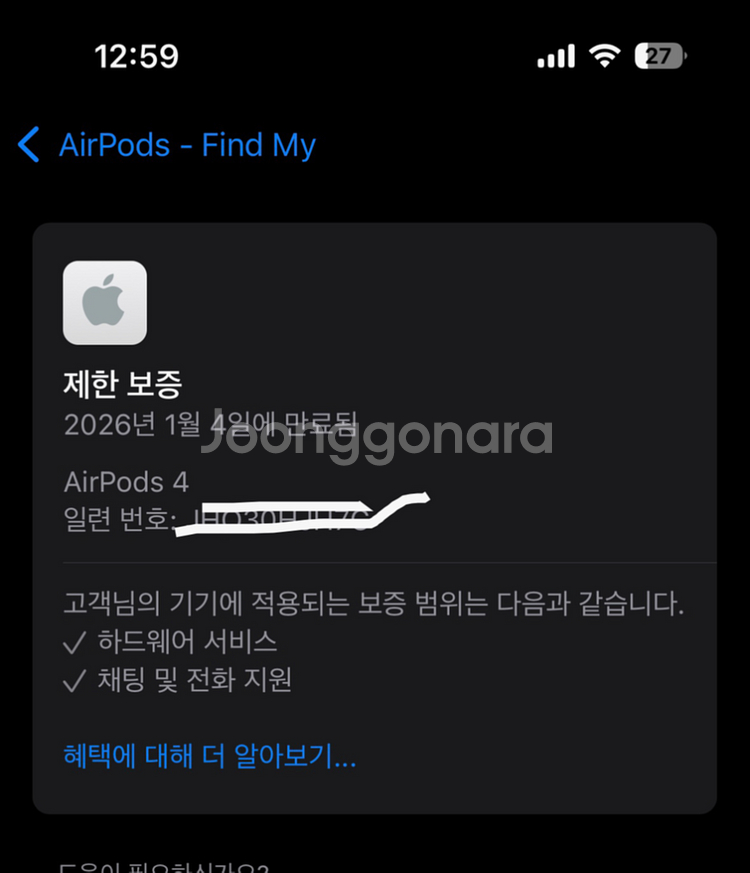Screen dimensions: 750x873
Task: Go back to AirPods - Find My
Action: 166,146
